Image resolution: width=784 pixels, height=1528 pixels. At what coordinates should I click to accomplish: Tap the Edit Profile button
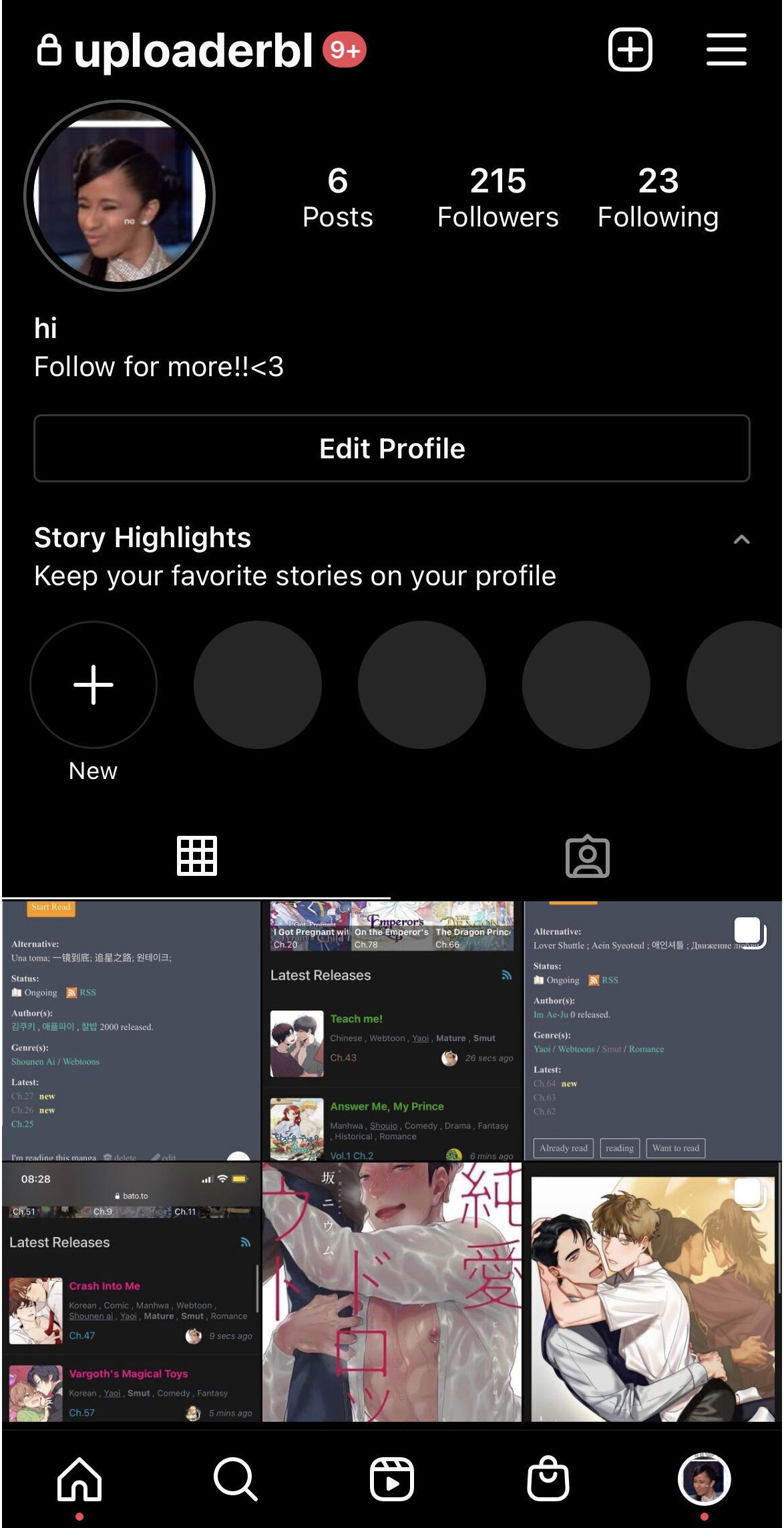pos(392,448)
